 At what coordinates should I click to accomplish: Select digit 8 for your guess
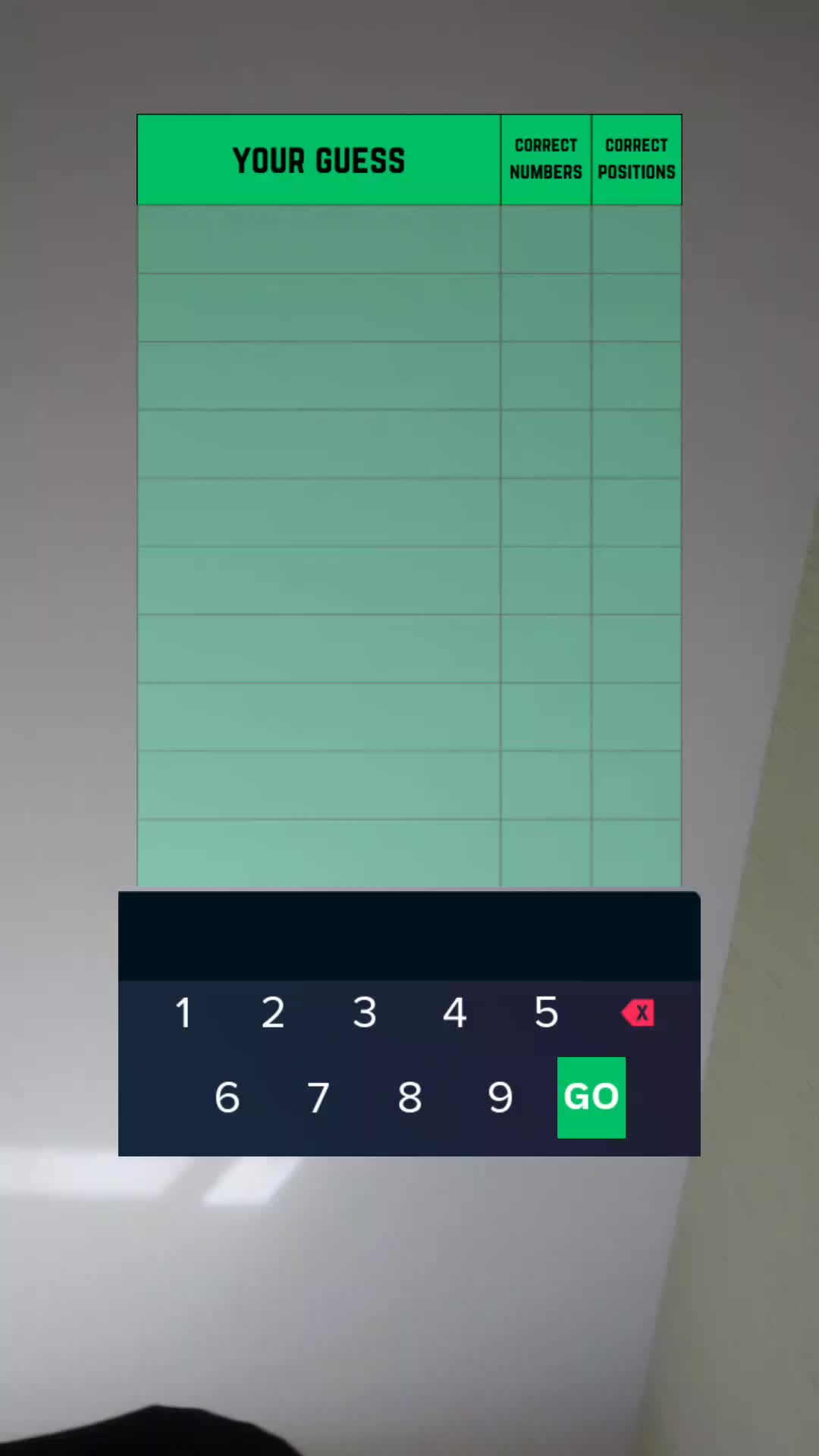409,1097
